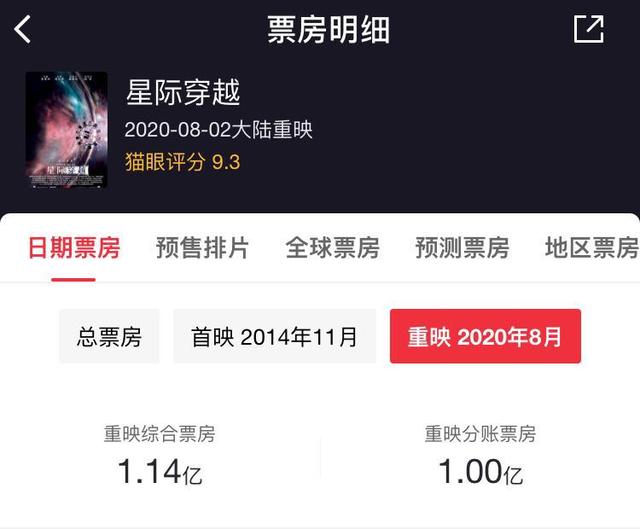This screenshot has height=529, width=640.
Task: Go back from the 票房明细 page
Action: pyautogui.click(x=23, y=29)
